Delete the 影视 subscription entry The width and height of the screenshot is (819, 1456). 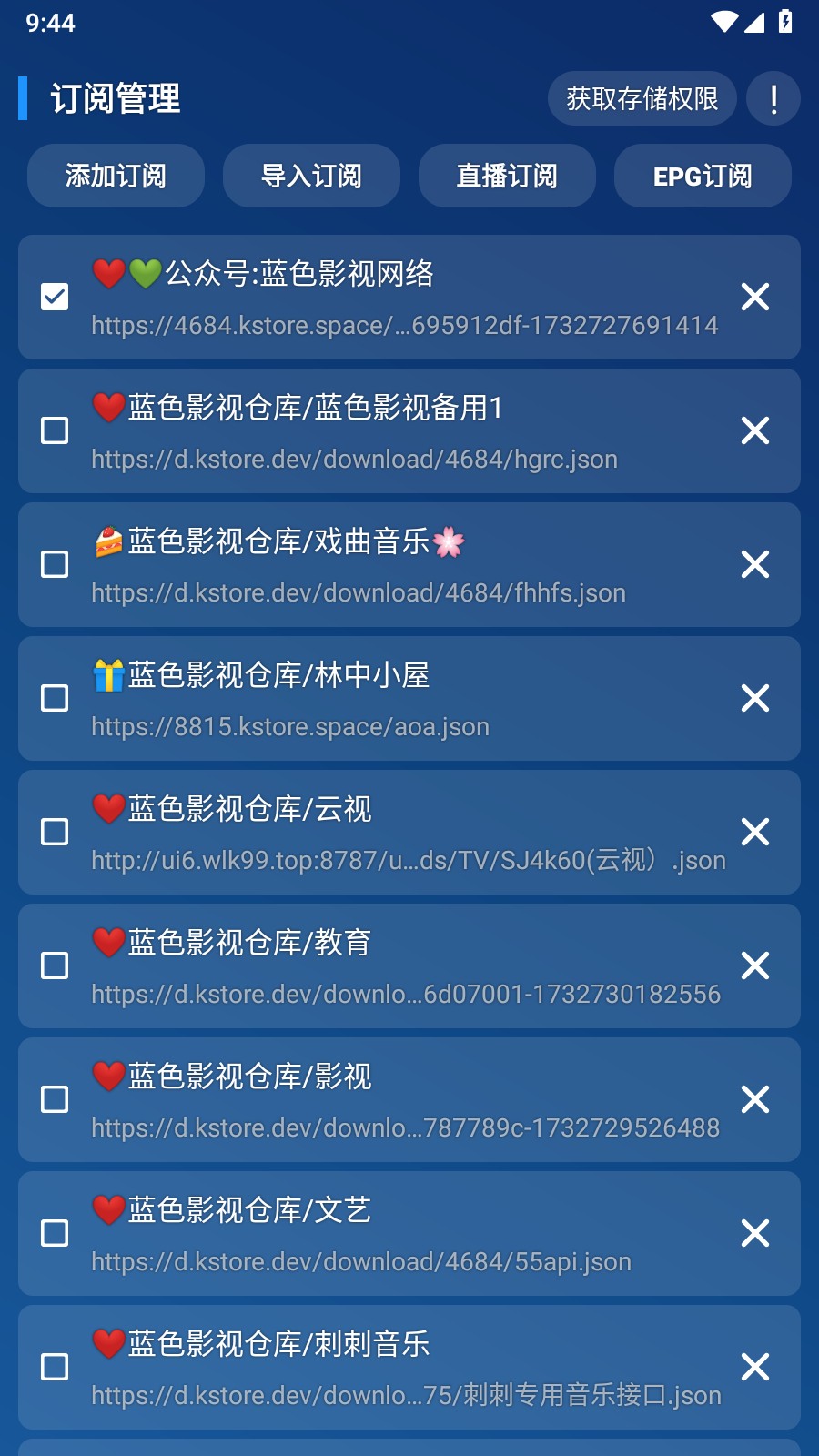(754, 1099)
